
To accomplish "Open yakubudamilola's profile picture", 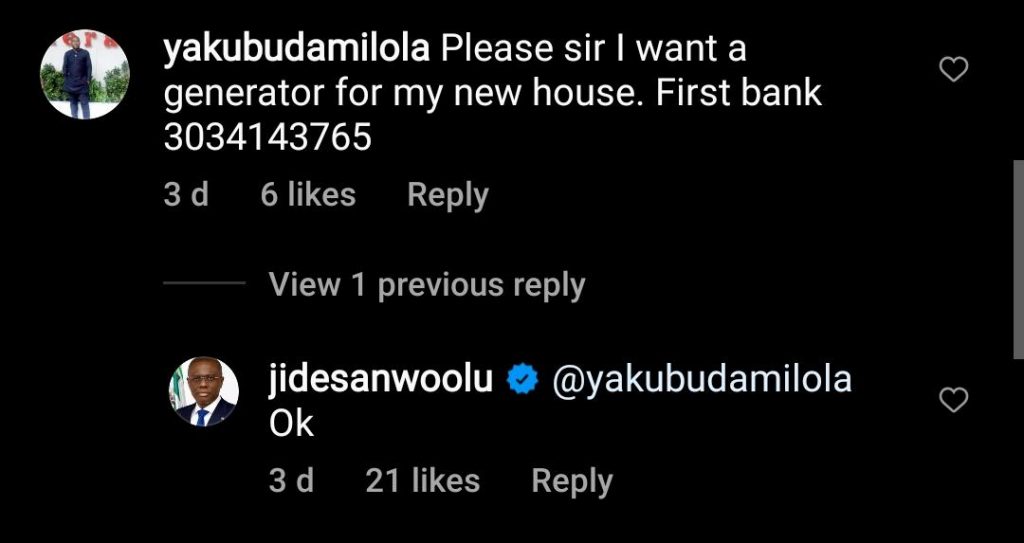I will [84, 75].
